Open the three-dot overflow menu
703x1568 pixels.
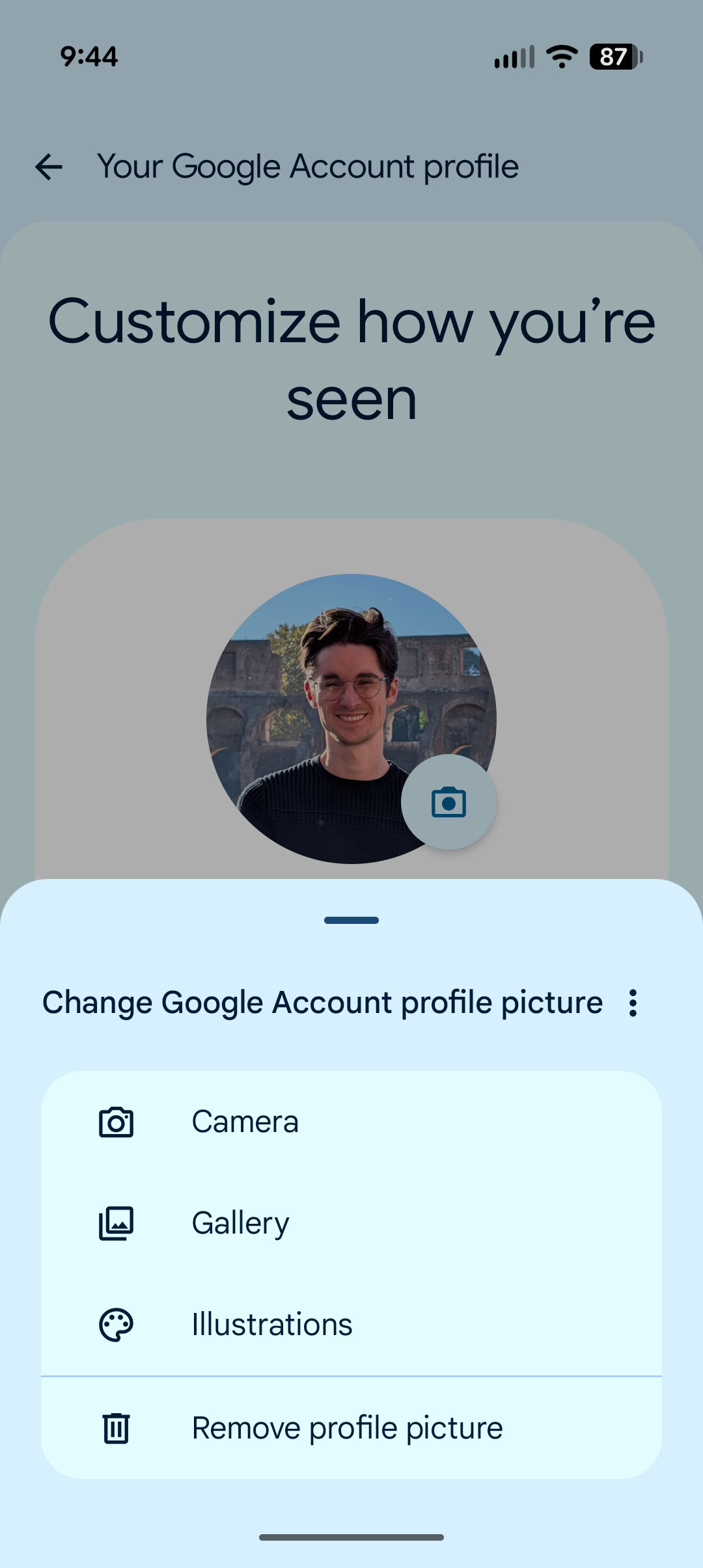[x=632, y=1001]
